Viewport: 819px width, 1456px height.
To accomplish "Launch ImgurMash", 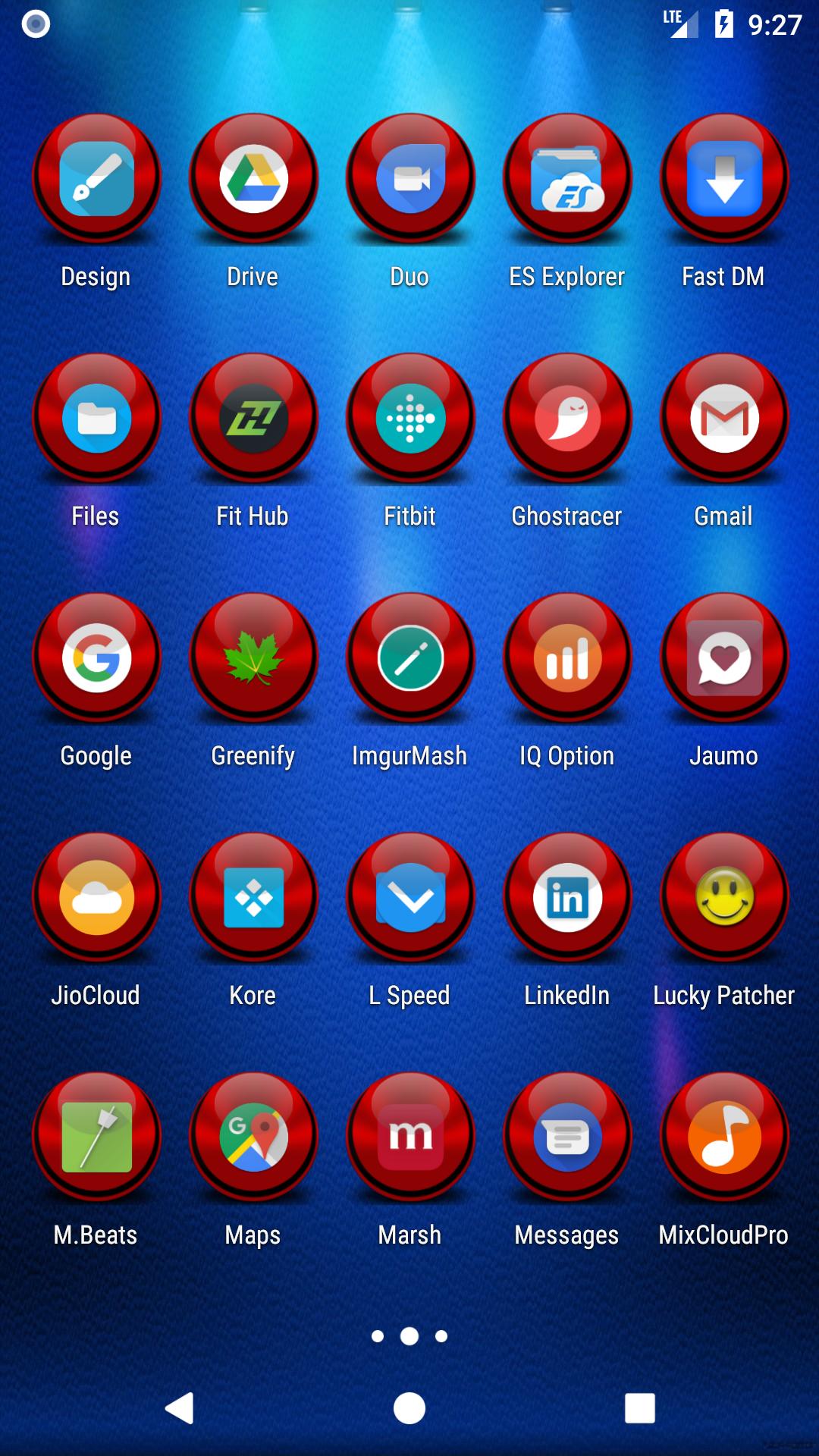I will [x=410, y=658].
